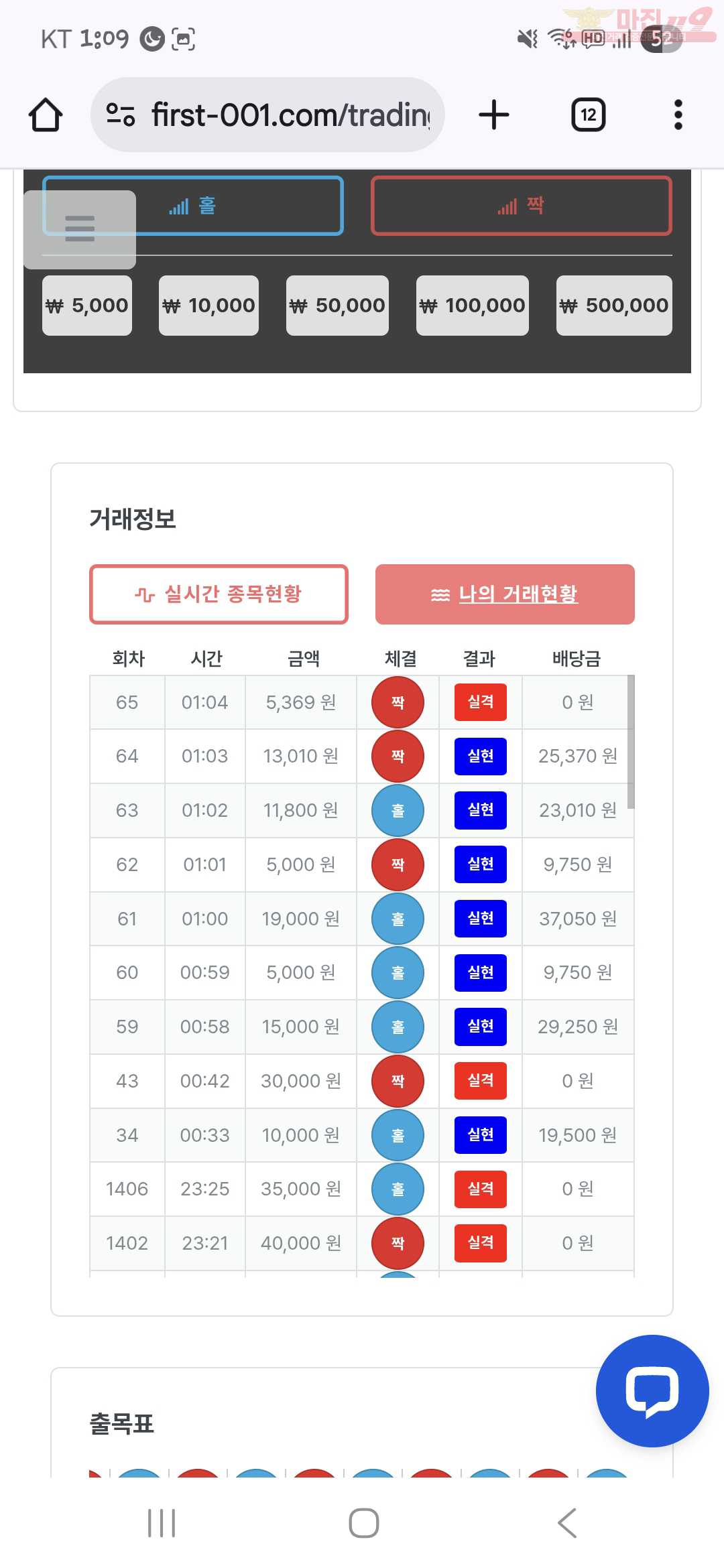The height and width of the screenshot is (1568, 724).
Task: Open a new browser tab
Action: pos(494,115)
